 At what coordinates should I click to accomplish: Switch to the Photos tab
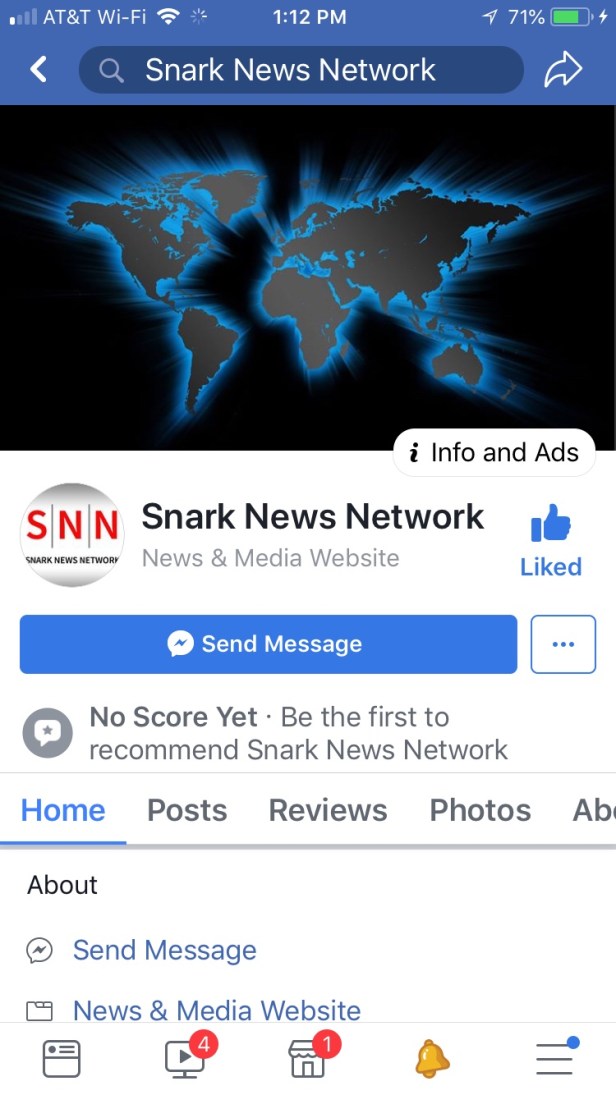click(x=480, y=810)
